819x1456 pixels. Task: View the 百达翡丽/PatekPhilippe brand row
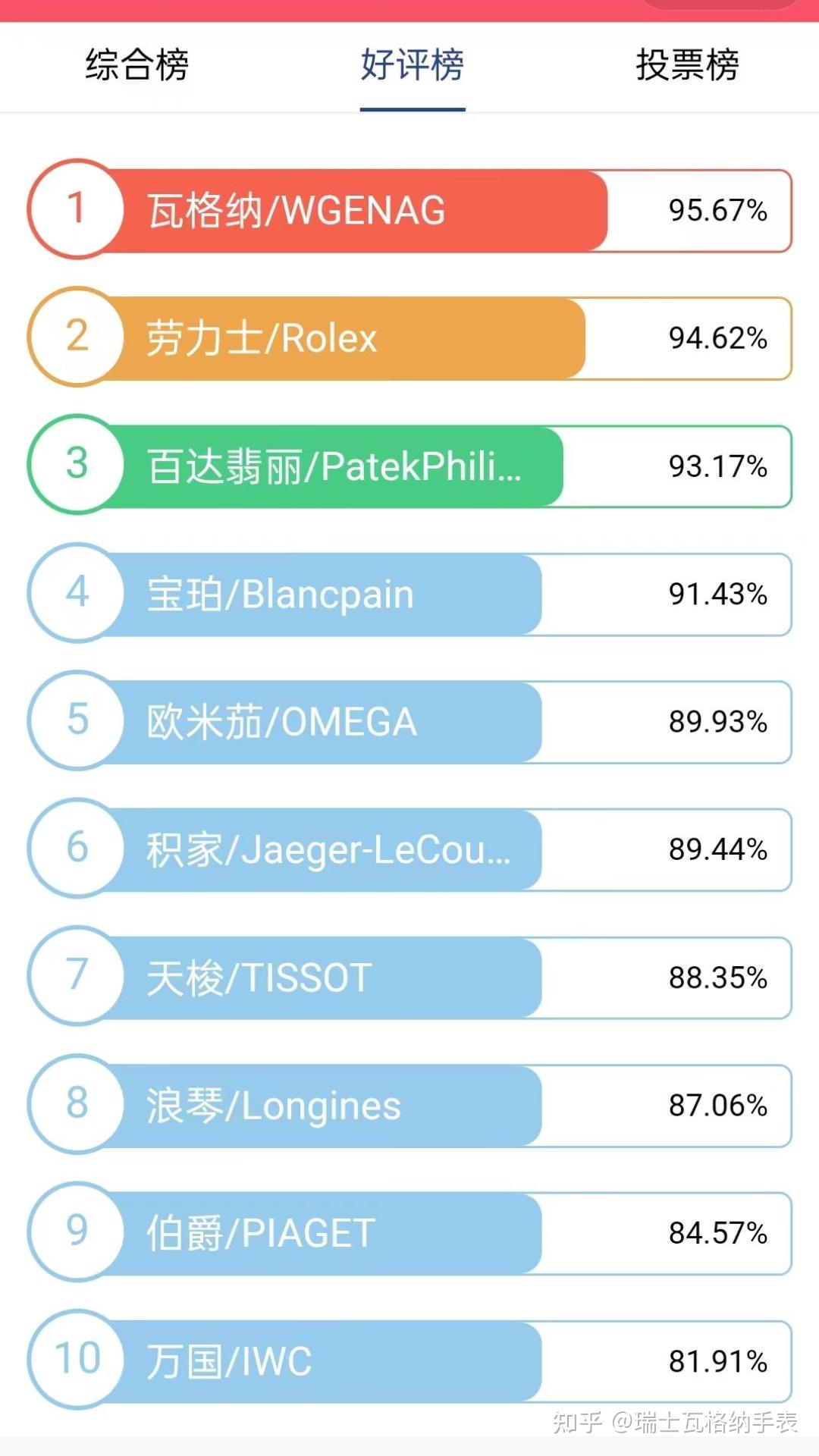(409, 466)
